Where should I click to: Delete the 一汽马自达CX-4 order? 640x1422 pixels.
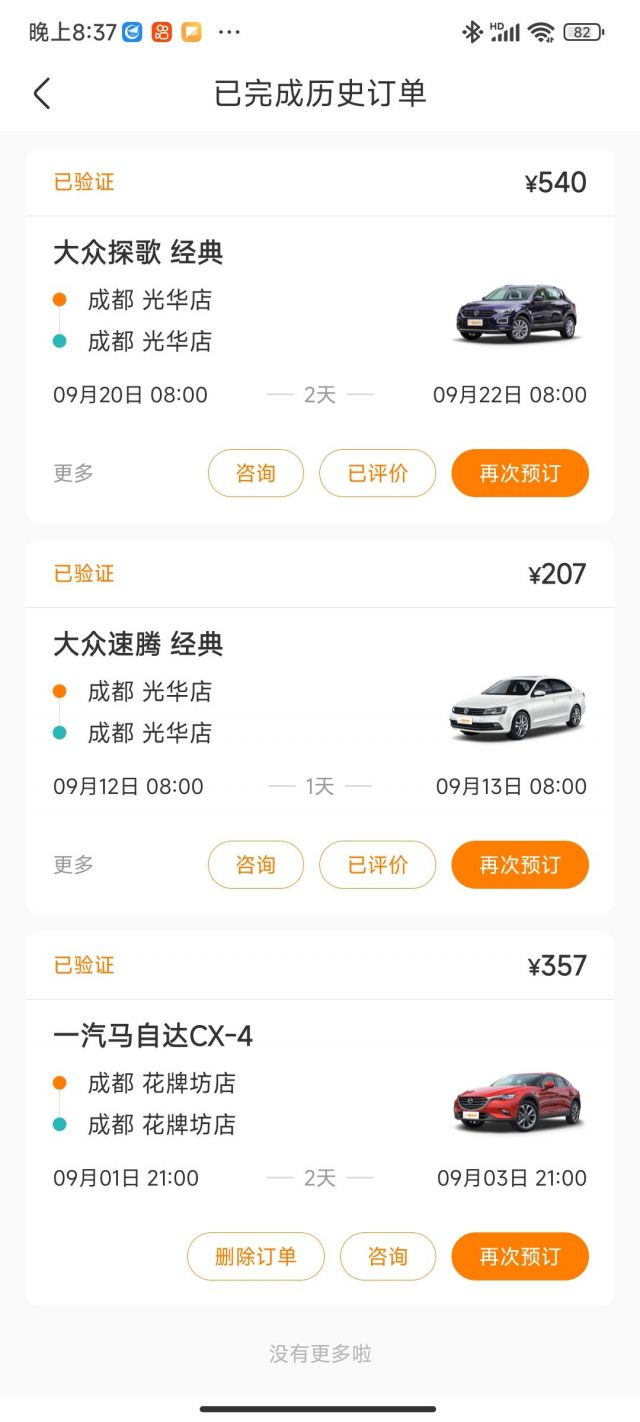pyautogui.click(x=255, y=1256)
